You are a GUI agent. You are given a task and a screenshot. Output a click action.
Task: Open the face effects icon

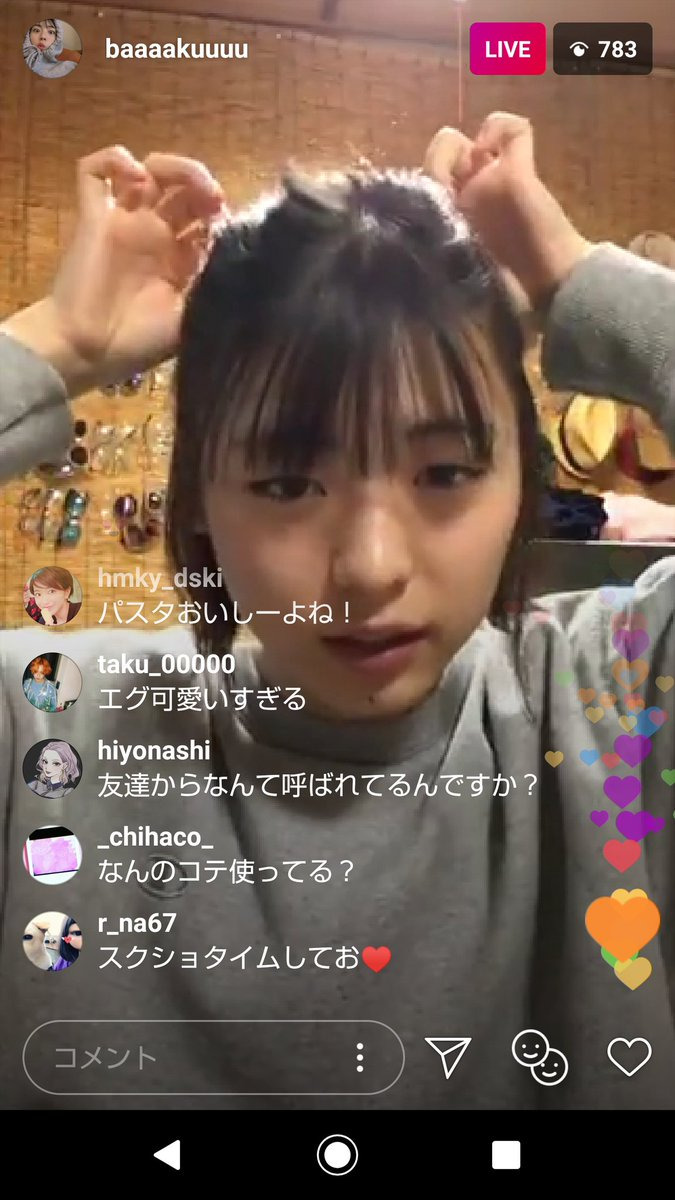click(539, 1057)
